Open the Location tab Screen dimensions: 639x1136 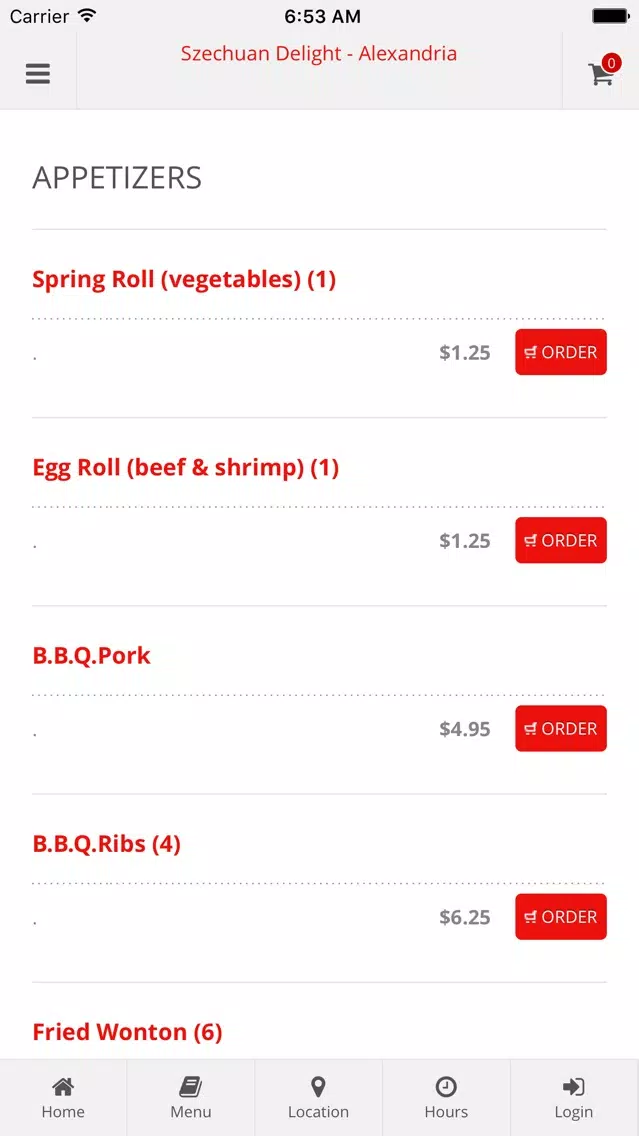pyautogui.click(x=318, y=1098)
